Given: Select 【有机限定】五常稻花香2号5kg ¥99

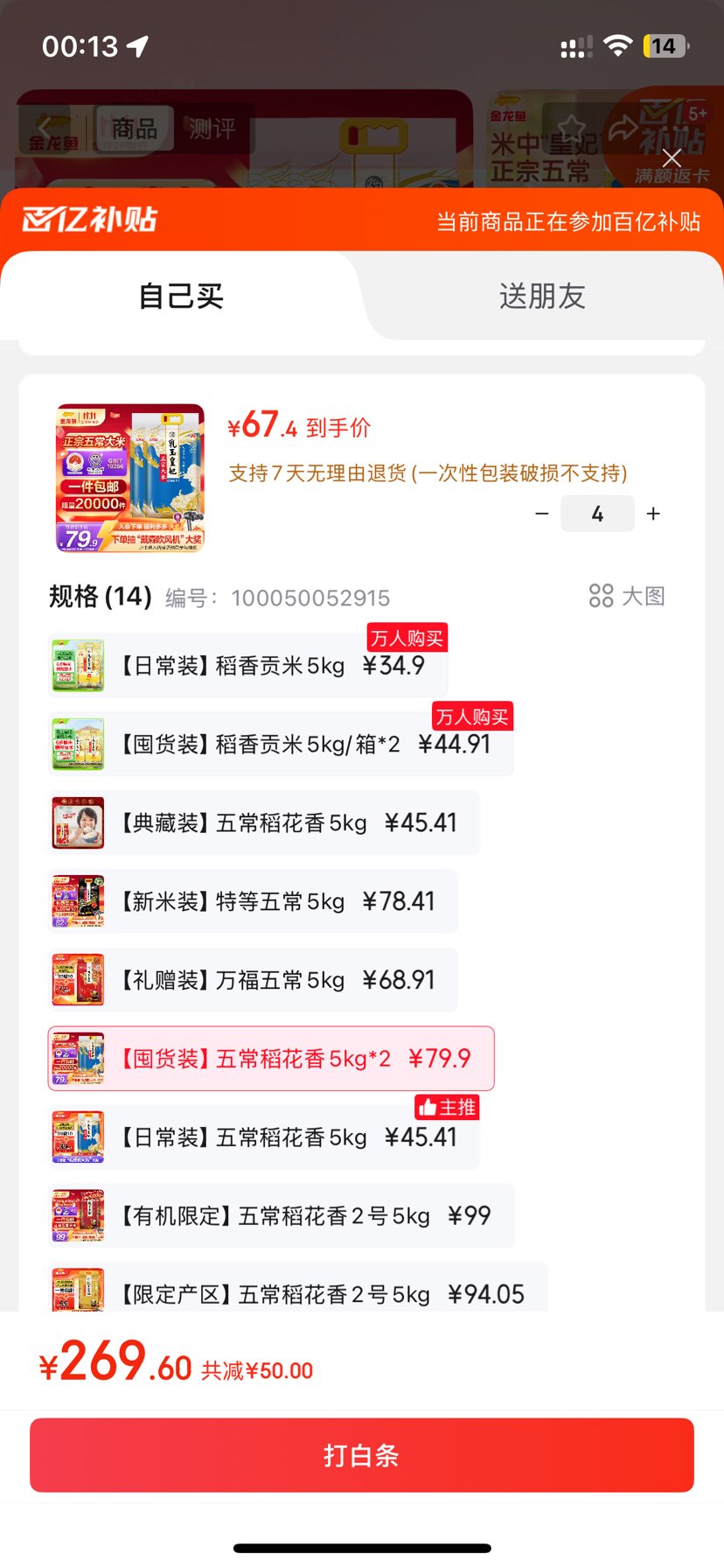Looking at the screenshot, I should (282, 1216).
